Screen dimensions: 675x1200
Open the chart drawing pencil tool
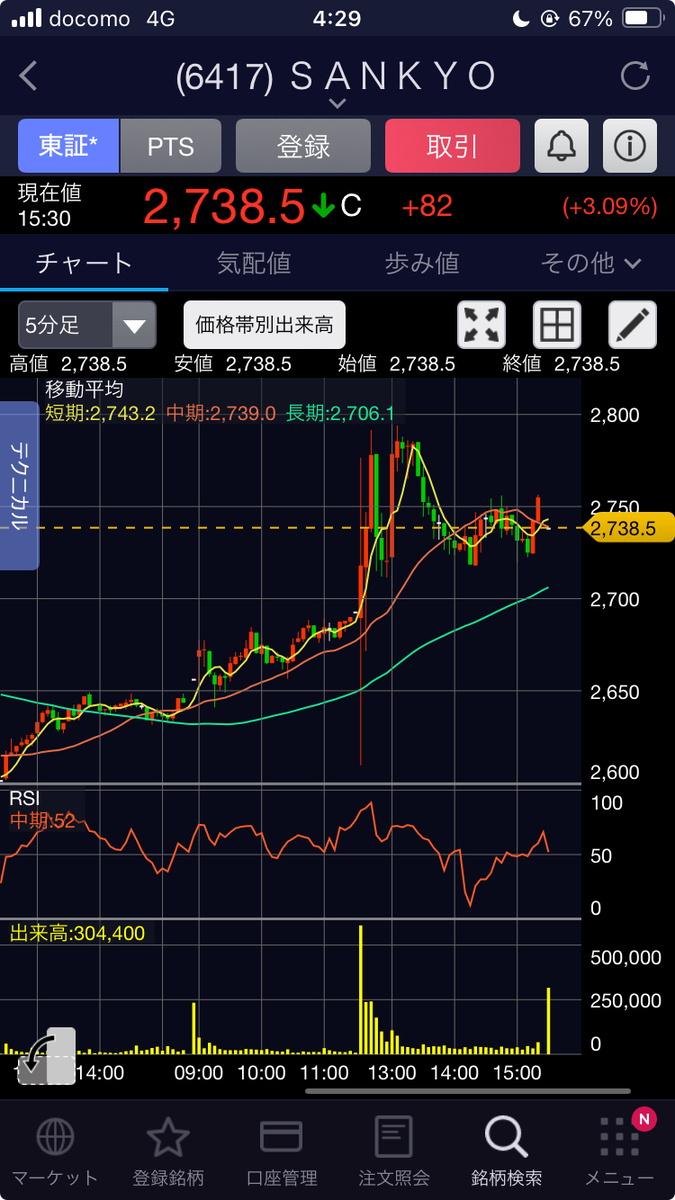[x=633, y=325]
